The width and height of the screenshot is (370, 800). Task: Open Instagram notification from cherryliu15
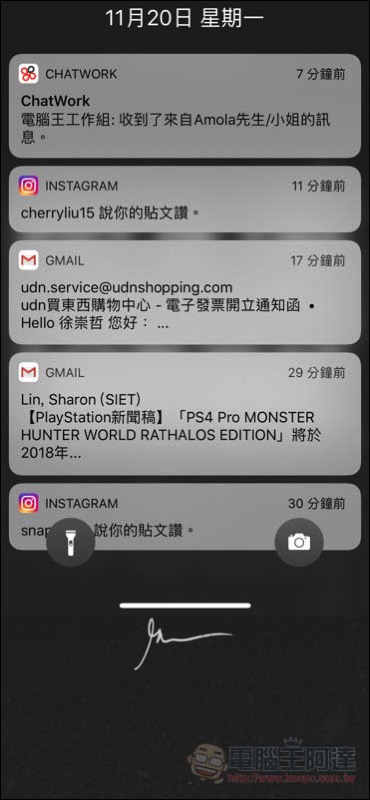tap(185, 199)
